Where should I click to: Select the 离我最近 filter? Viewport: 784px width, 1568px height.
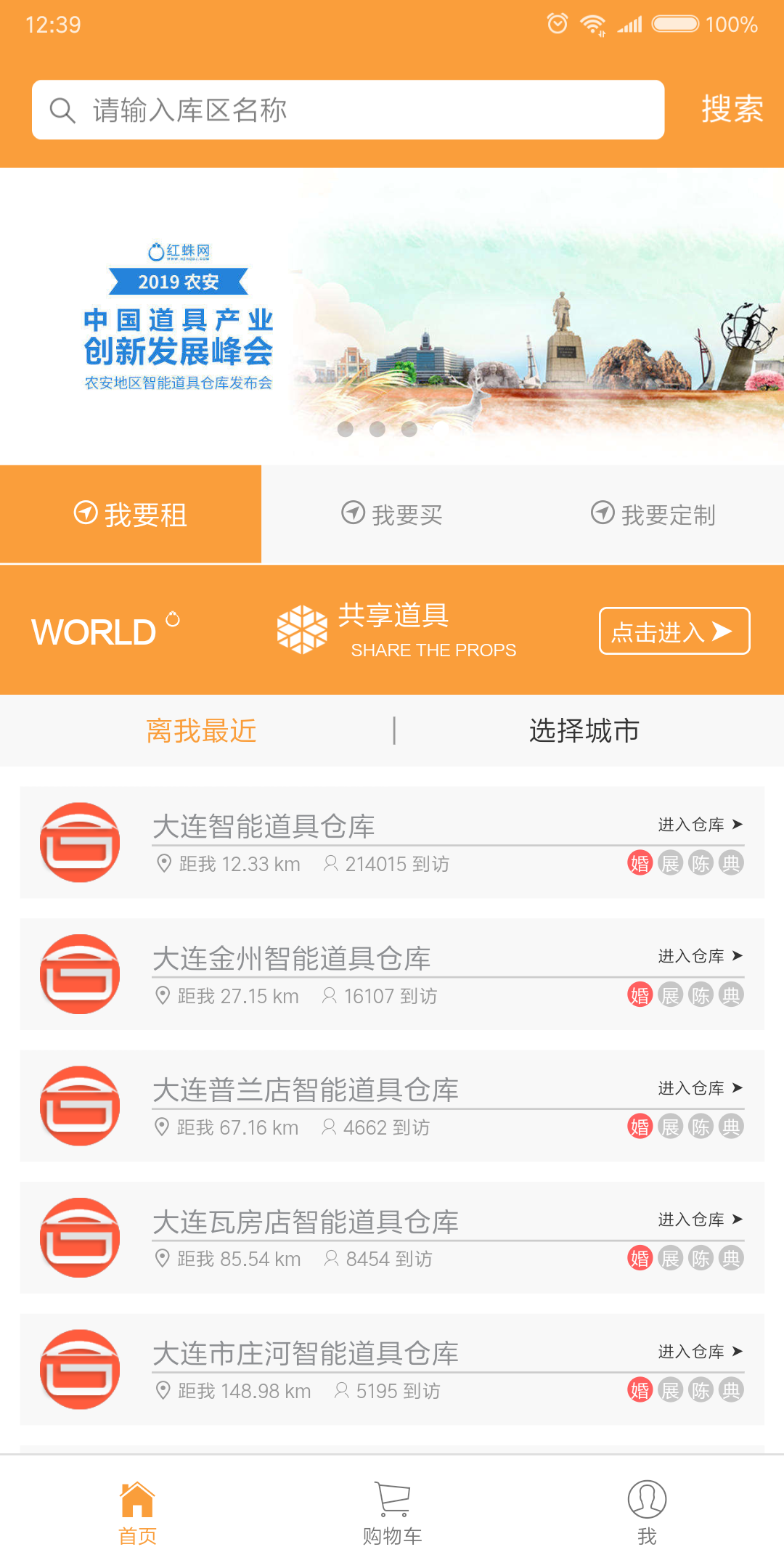tap(201, 730)
